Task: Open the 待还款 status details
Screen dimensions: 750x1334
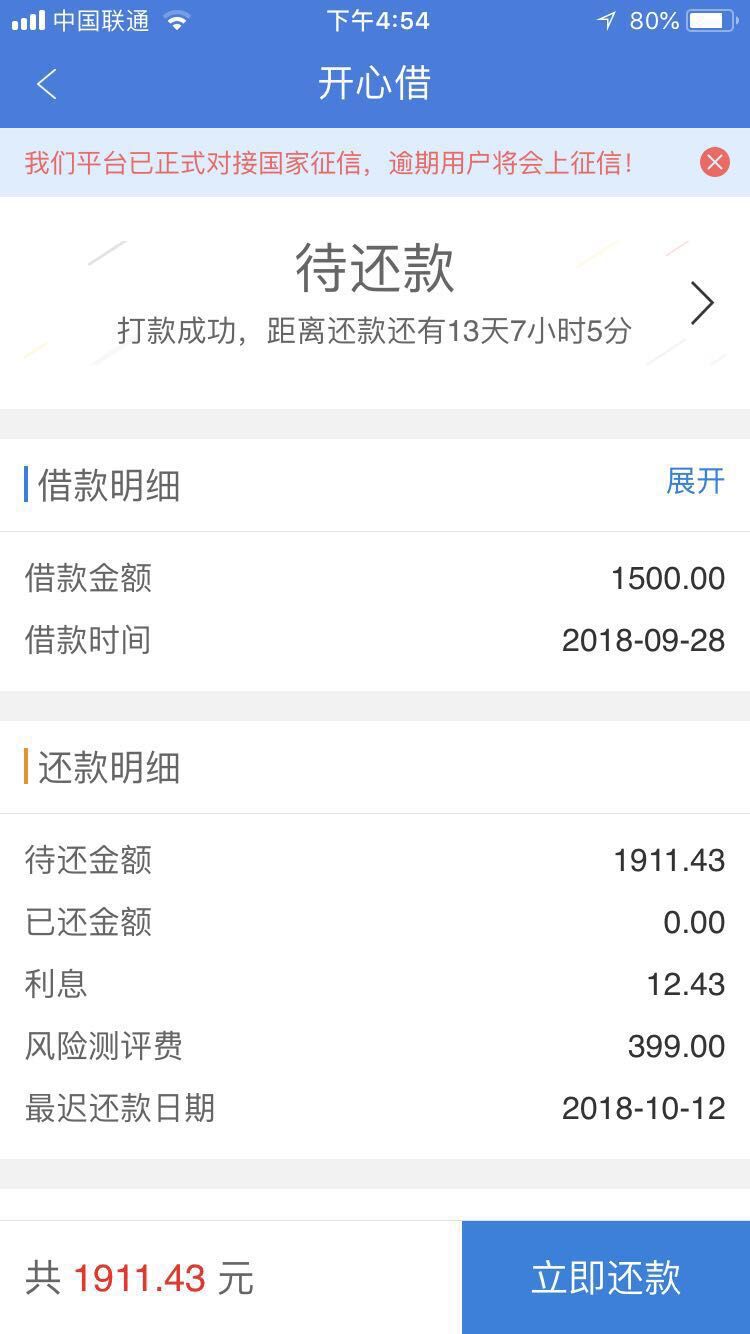Action: (374, 302)
